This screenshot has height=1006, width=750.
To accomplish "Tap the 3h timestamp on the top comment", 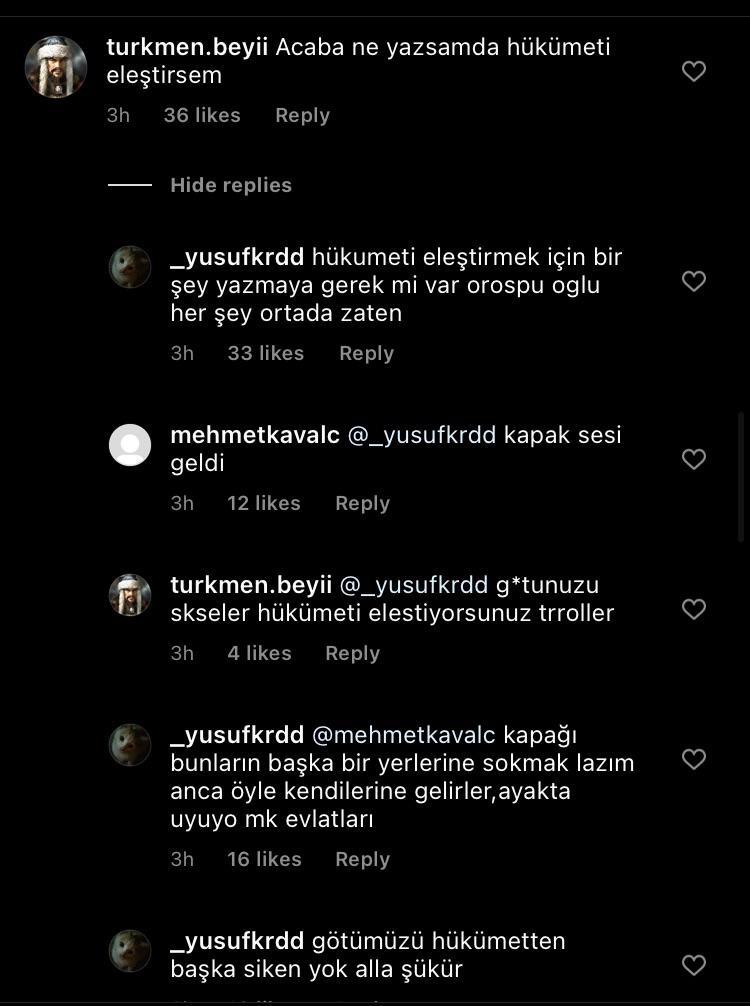I will 118,115.
